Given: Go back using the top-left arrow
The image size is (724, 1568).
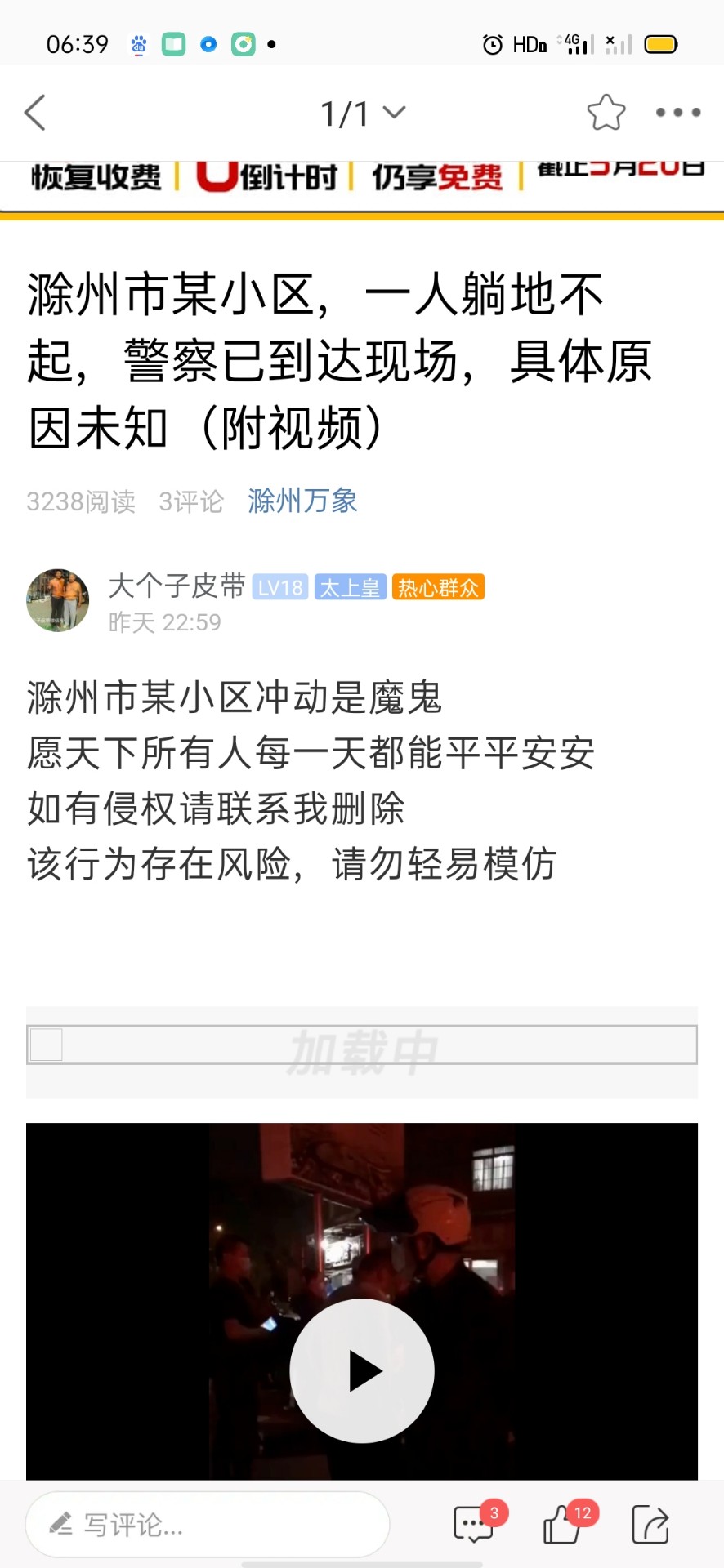Looking at the screenshot, I should click(x=34, y=113).
